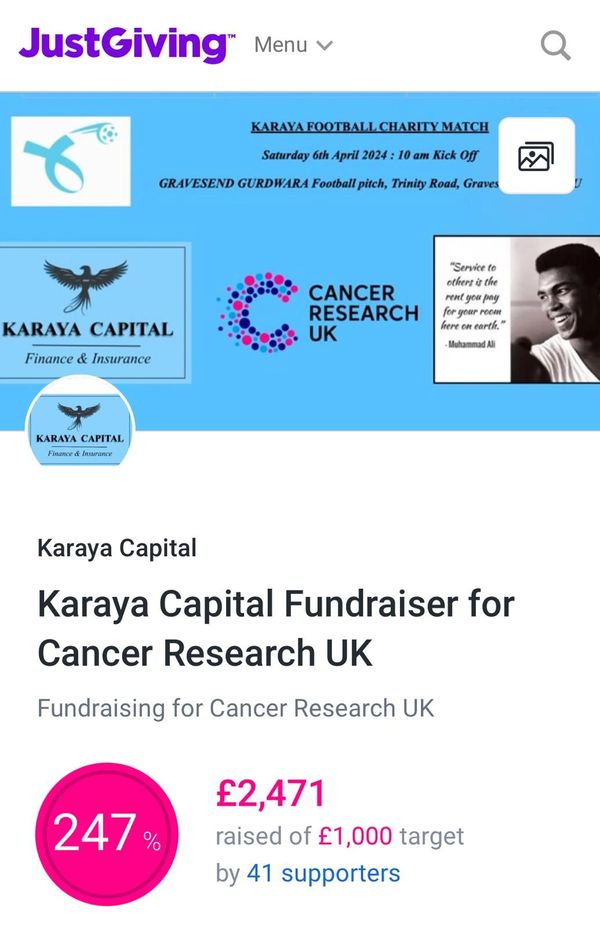Viewport: 600px width, 928px height.
Task: View the 41 supporters list
Action: [323, 873]
